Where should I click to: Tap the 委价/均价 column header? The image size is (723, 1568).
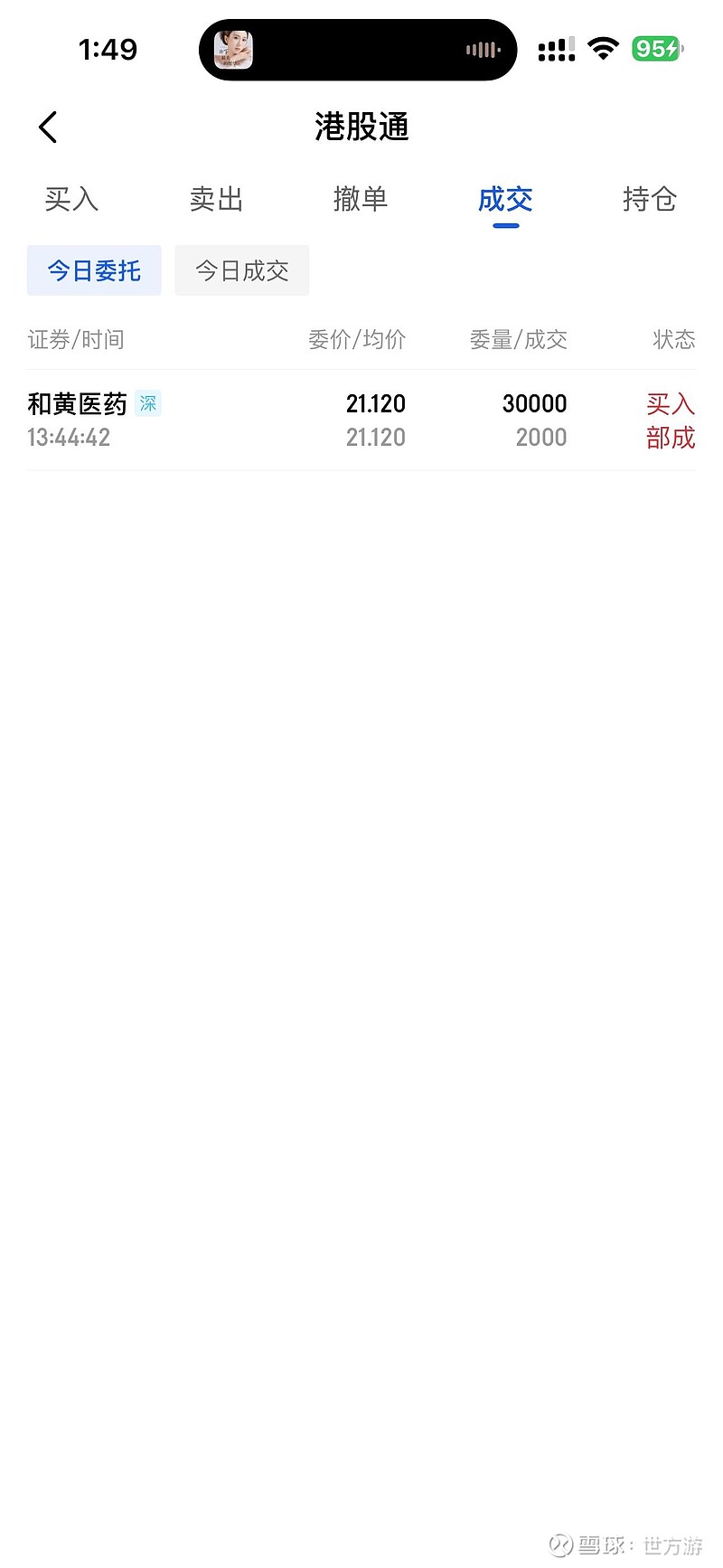(357, 339)
